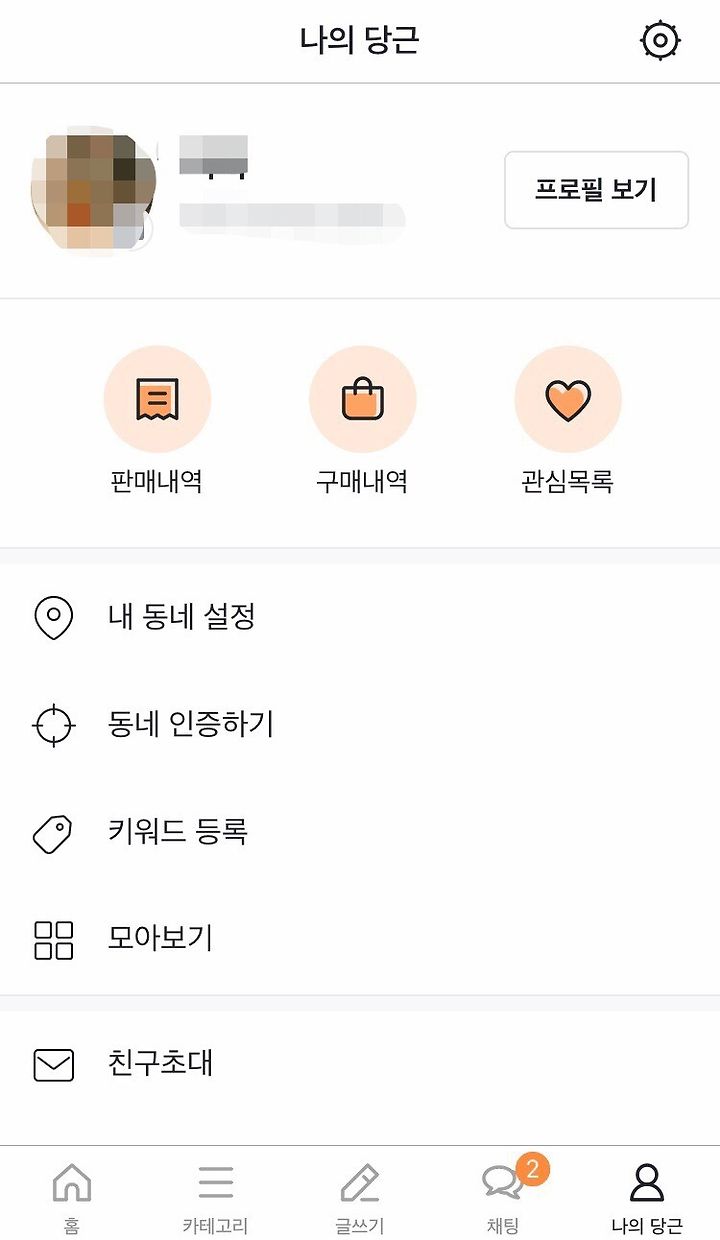Screen dimensions: 720x1240
Task: Go to the 채팅 tab
Action: (503, 1196)
